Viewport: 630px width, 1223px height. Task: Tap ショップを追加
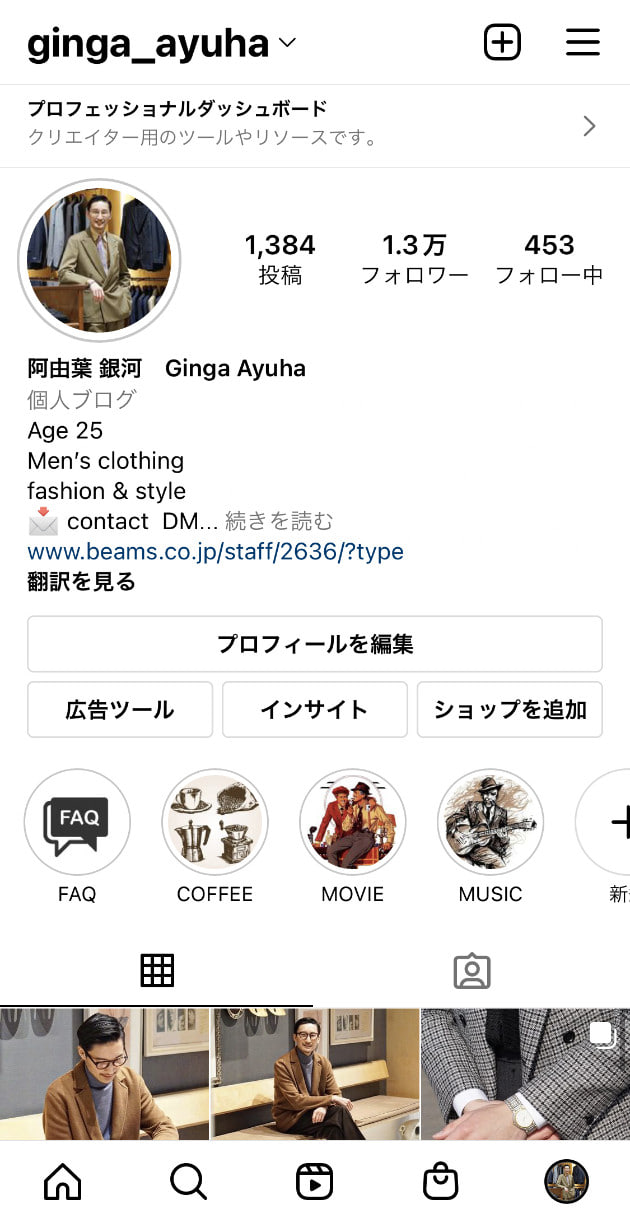click(509, 710)
